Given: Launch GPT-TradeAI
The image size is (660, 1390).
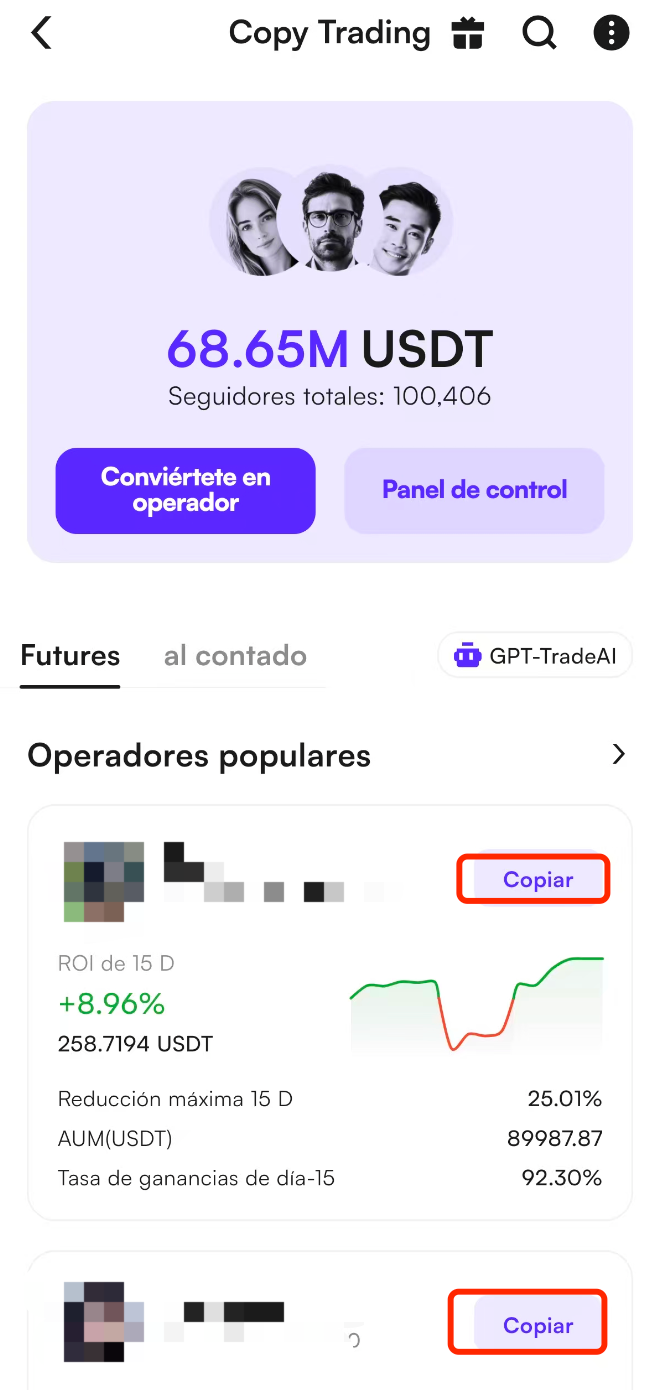Looking at the screenshot, I should click(x=535, y=656).
